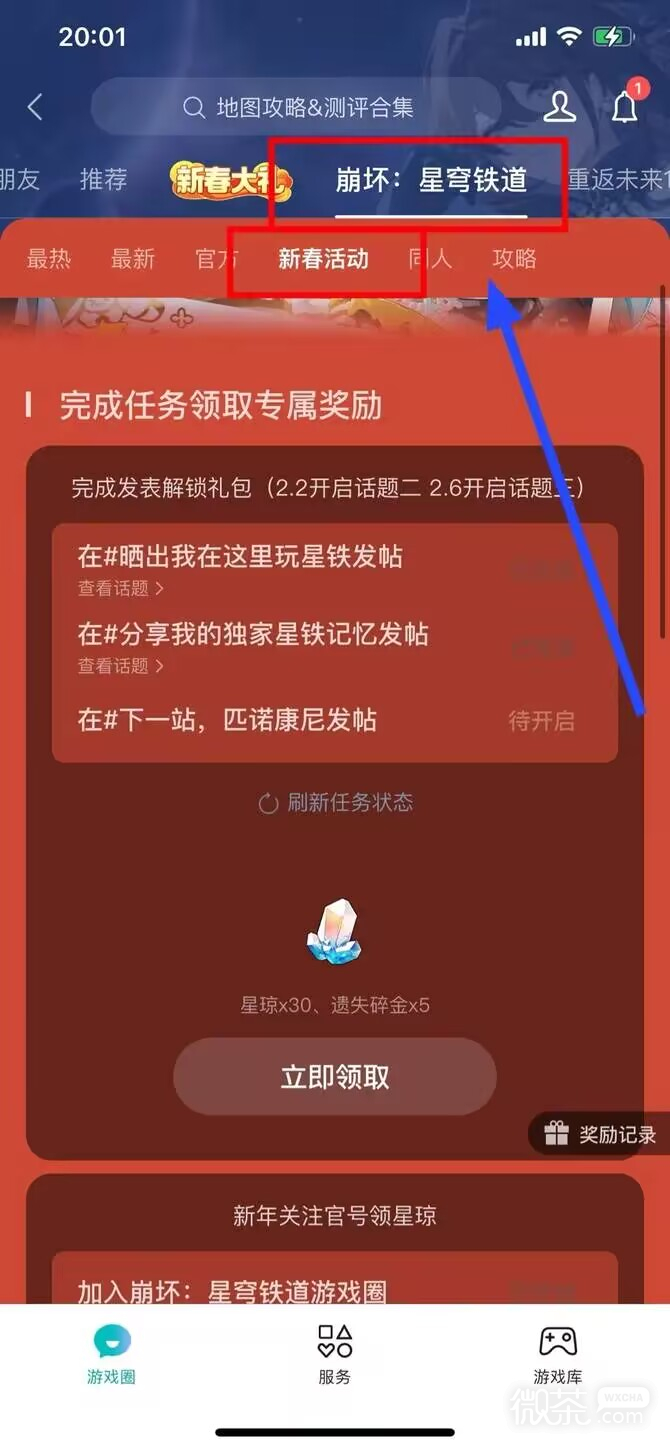
Task: Open the 新春大礼 tab
Action: click(x=231, y=180)
